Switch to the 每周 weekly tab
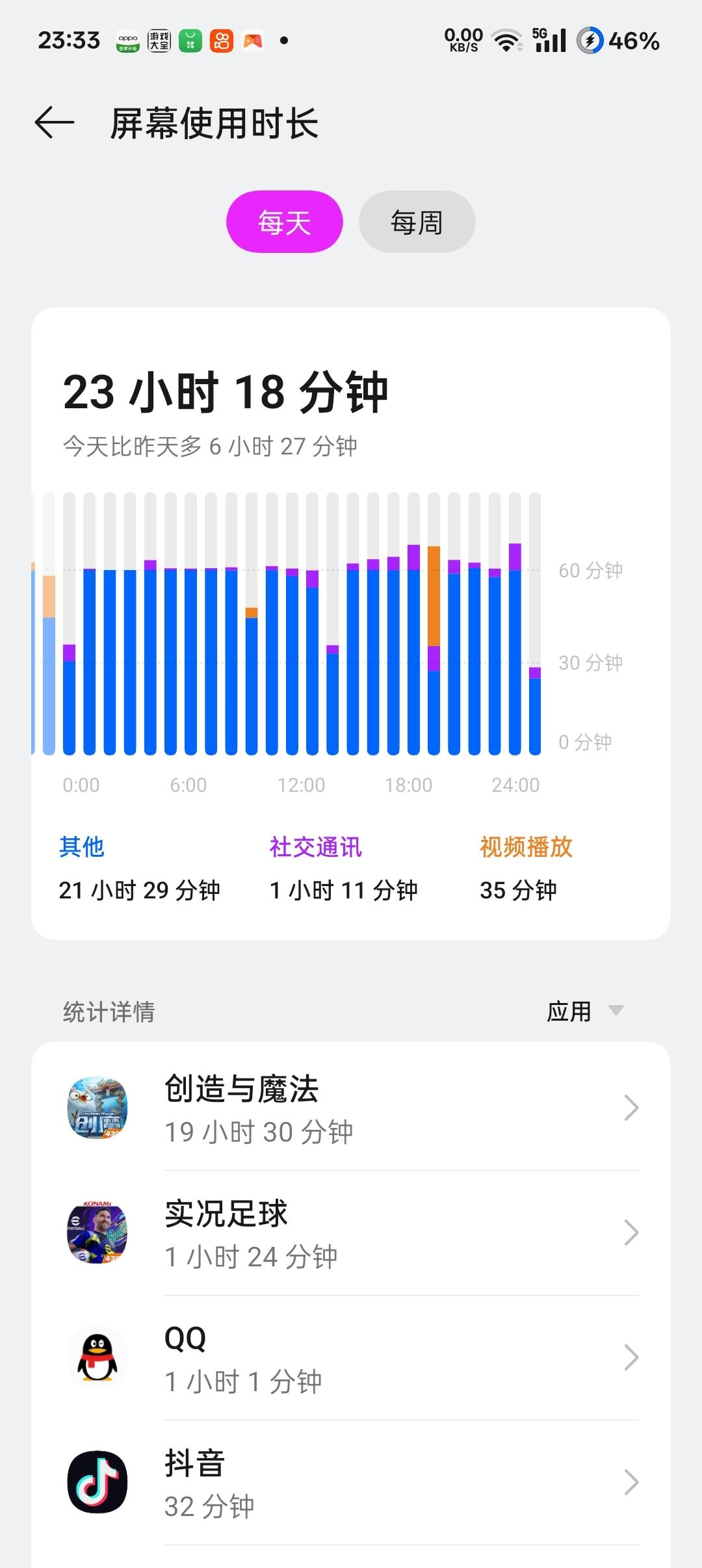Screen dimensions: 702x1568 (417, 222)
